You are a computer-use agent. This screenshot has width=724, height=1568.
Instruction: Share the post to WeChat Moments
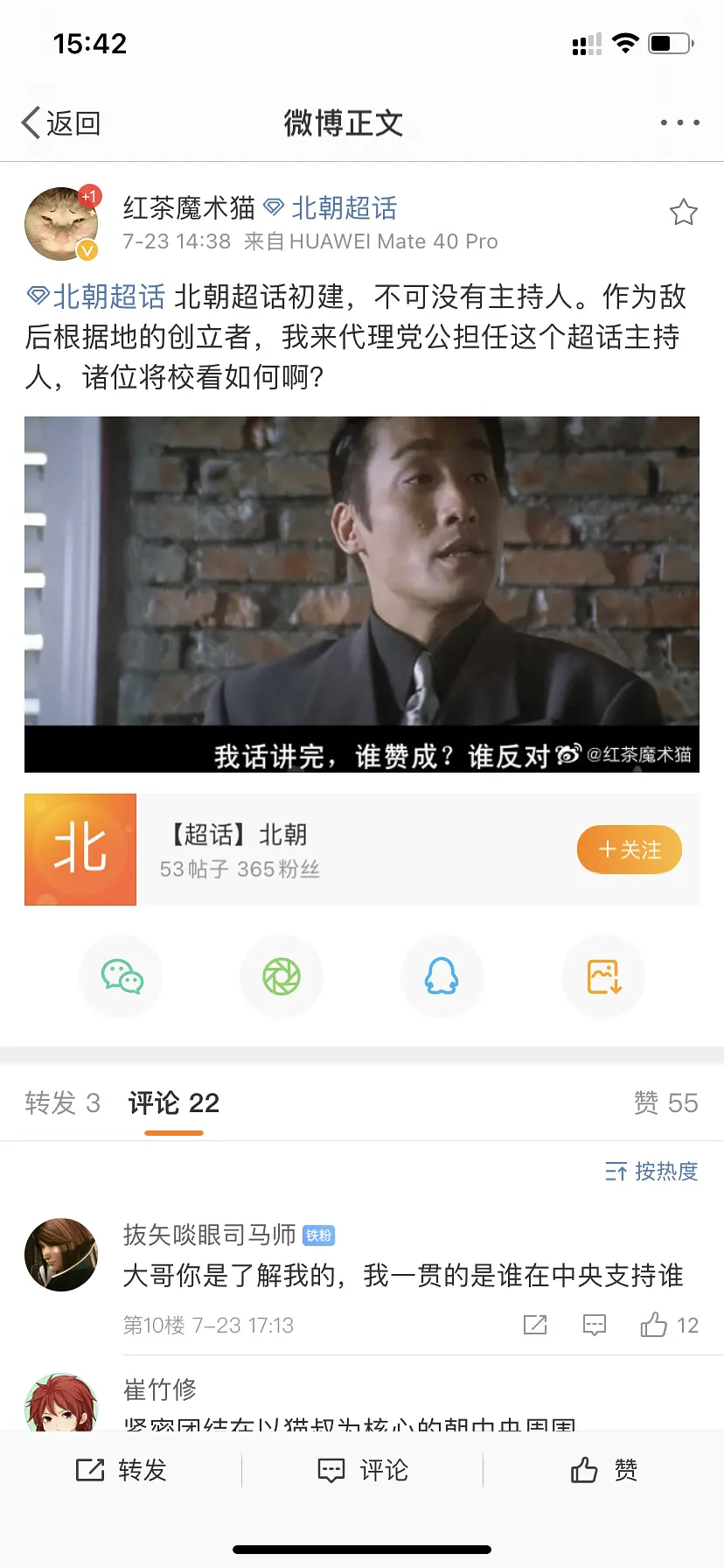[282, 976]
